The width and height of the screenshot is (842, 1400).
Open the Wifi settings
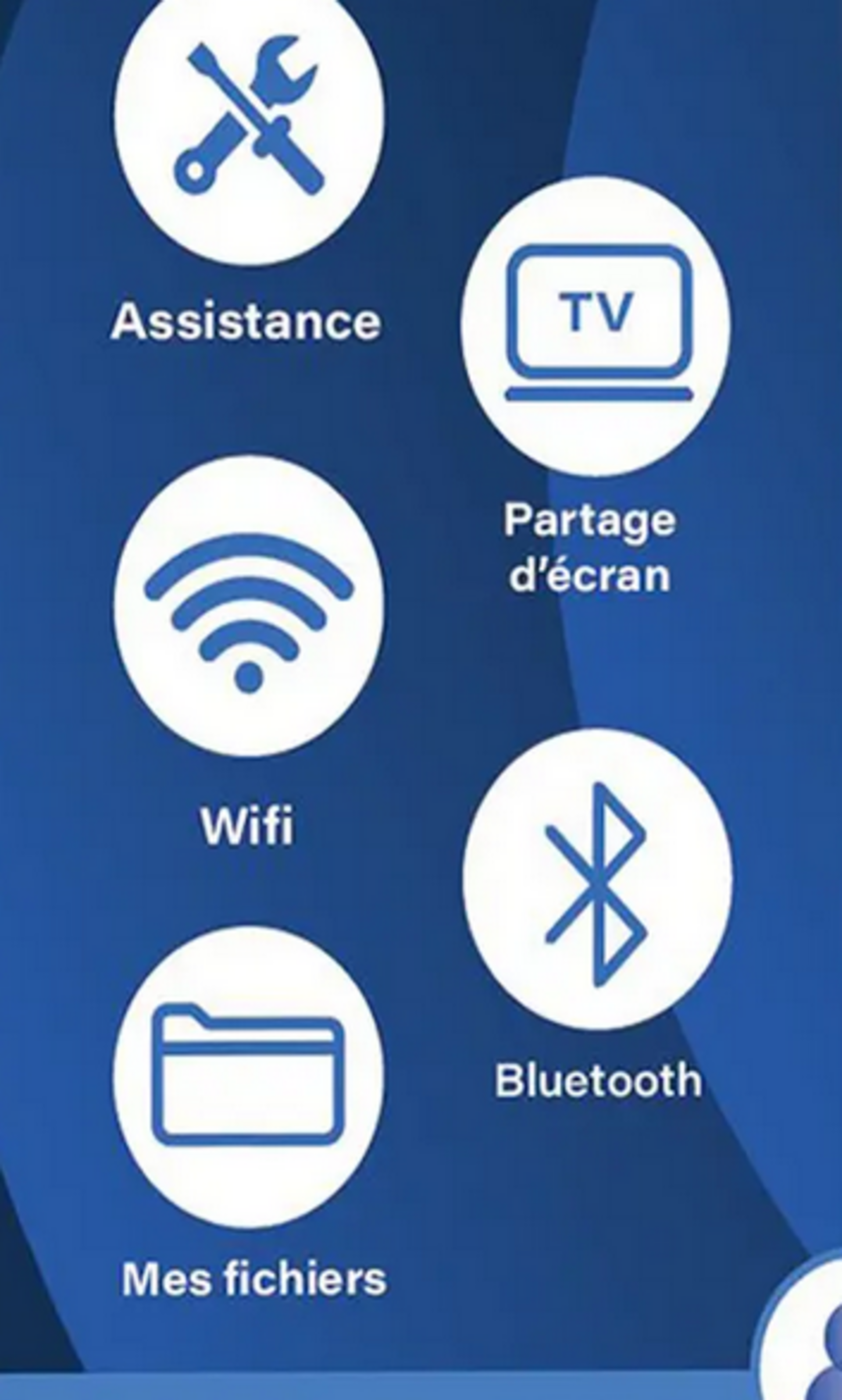tap(249, 607)
